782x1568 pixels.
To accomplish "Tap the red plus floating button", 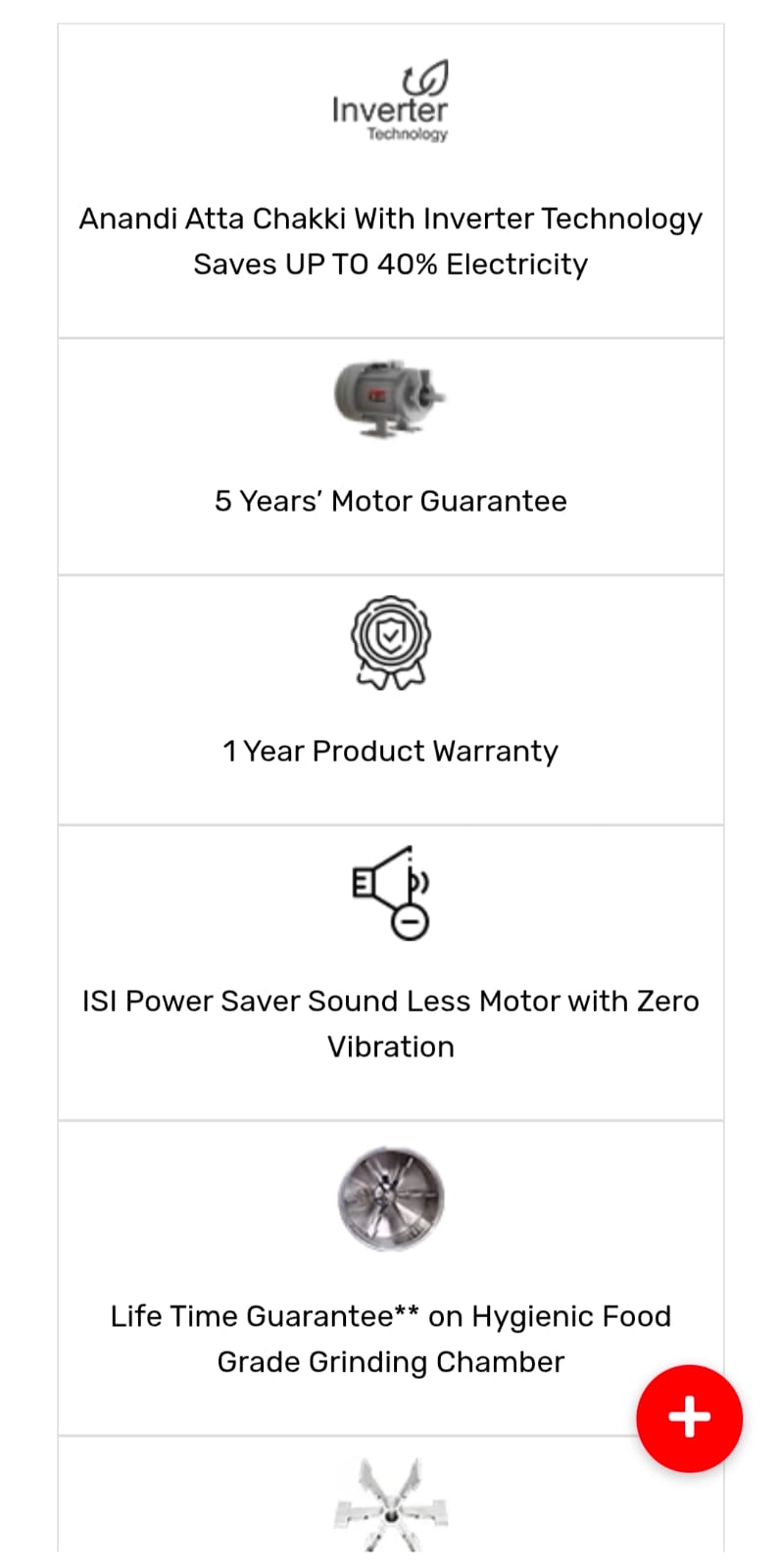I will click(x=689, y=1417).
